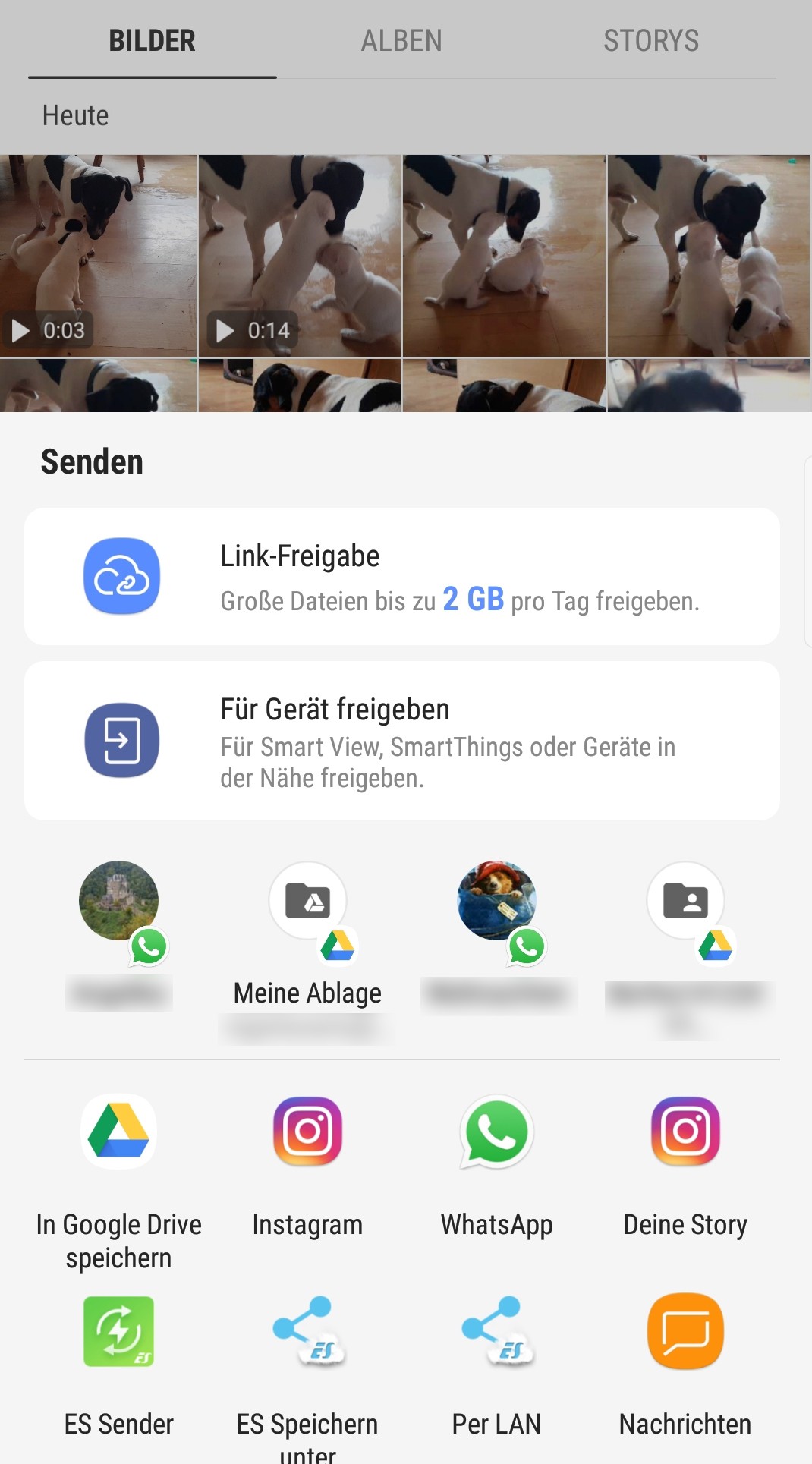The height and width of the screenshot is (1464, 812).
Task: Switch to the Alben tab
Action: point(401,41)
